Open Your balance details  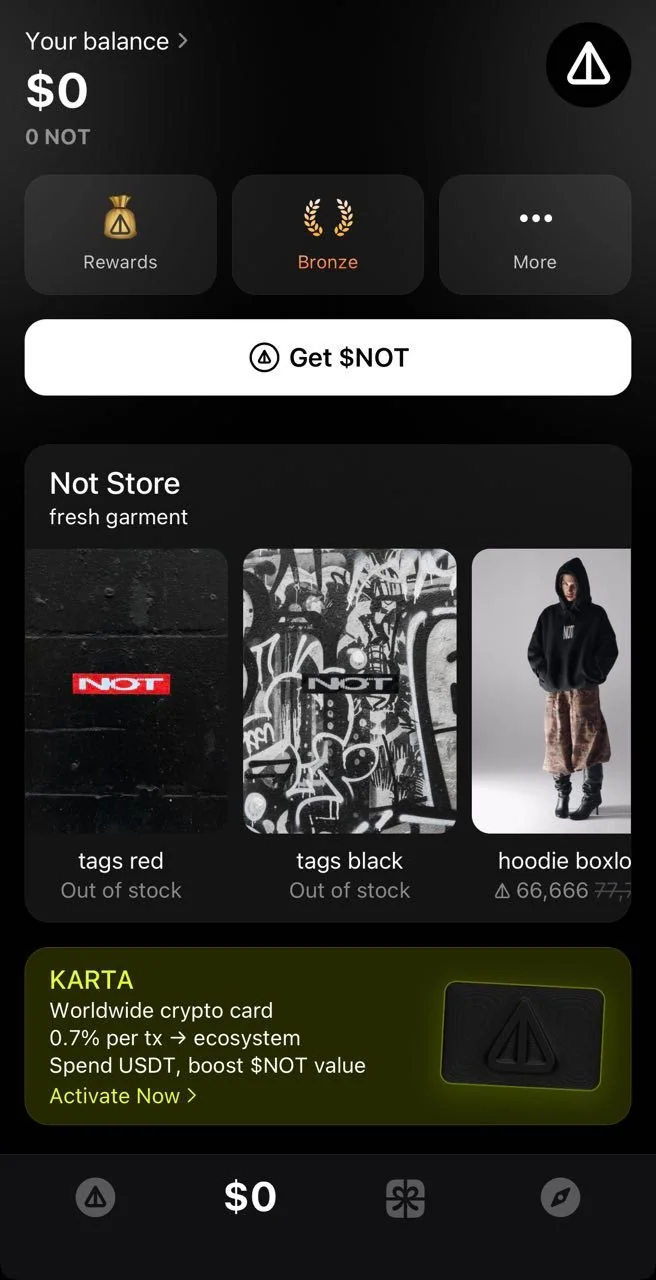click(106, 41)
